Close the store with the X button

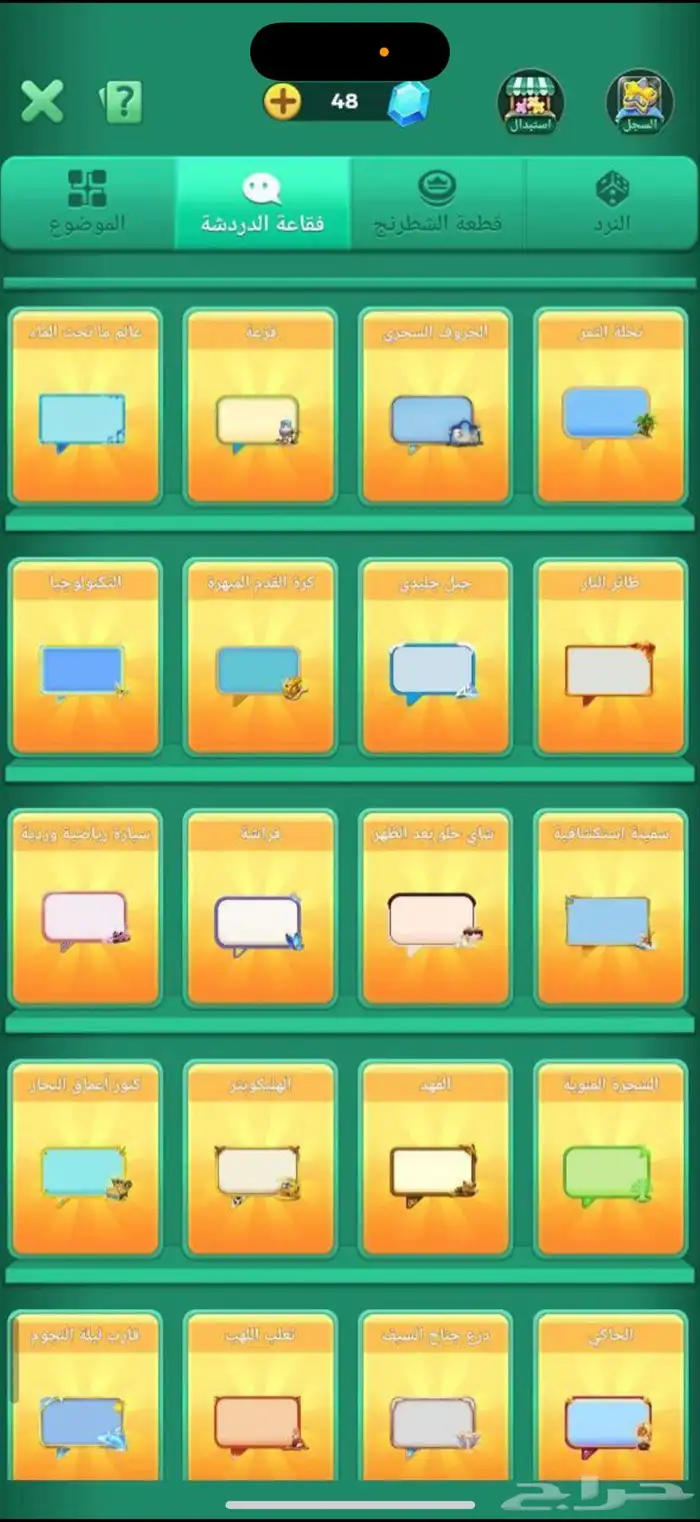pos(42,101)
